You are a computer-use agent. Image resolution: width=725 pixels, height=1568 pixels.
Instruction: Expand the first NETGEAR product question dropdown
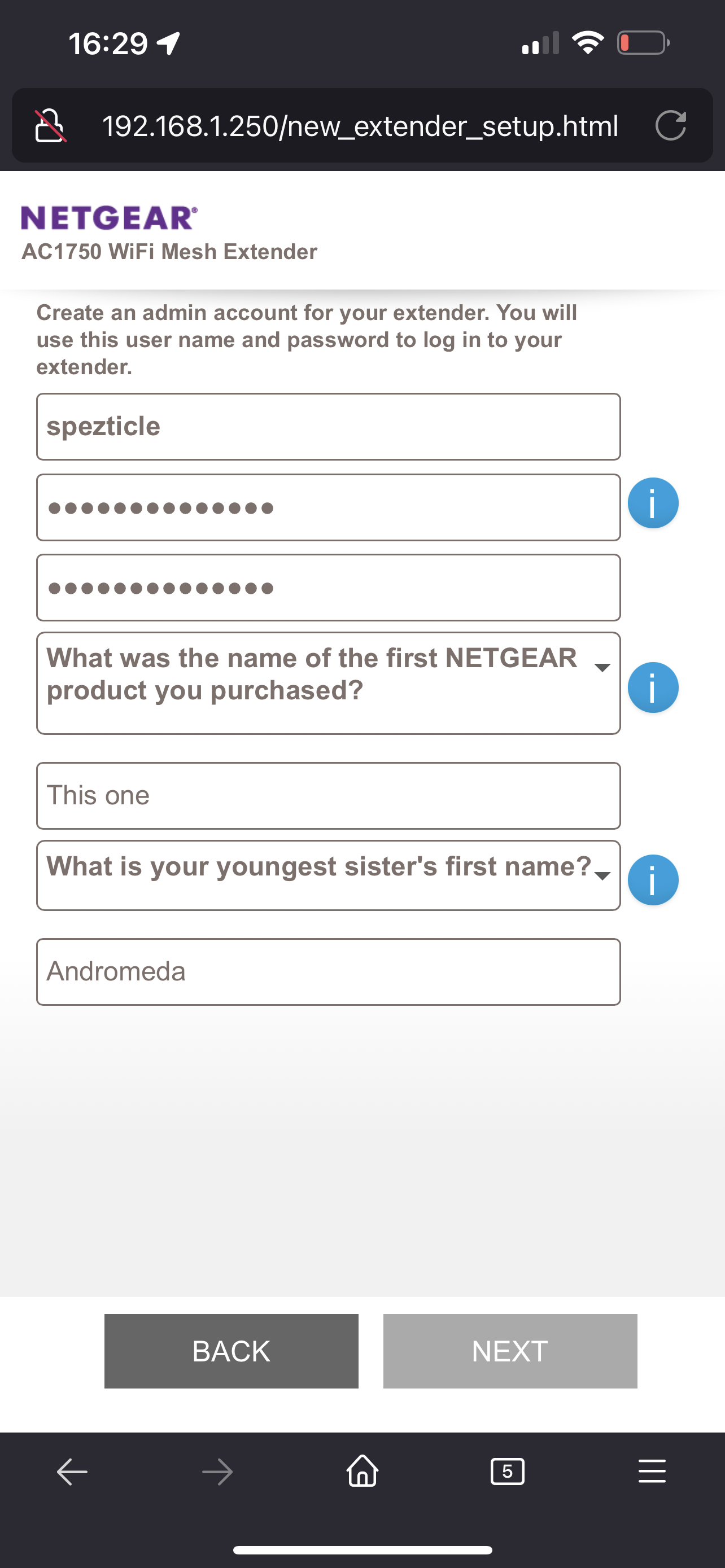point(328,683)
